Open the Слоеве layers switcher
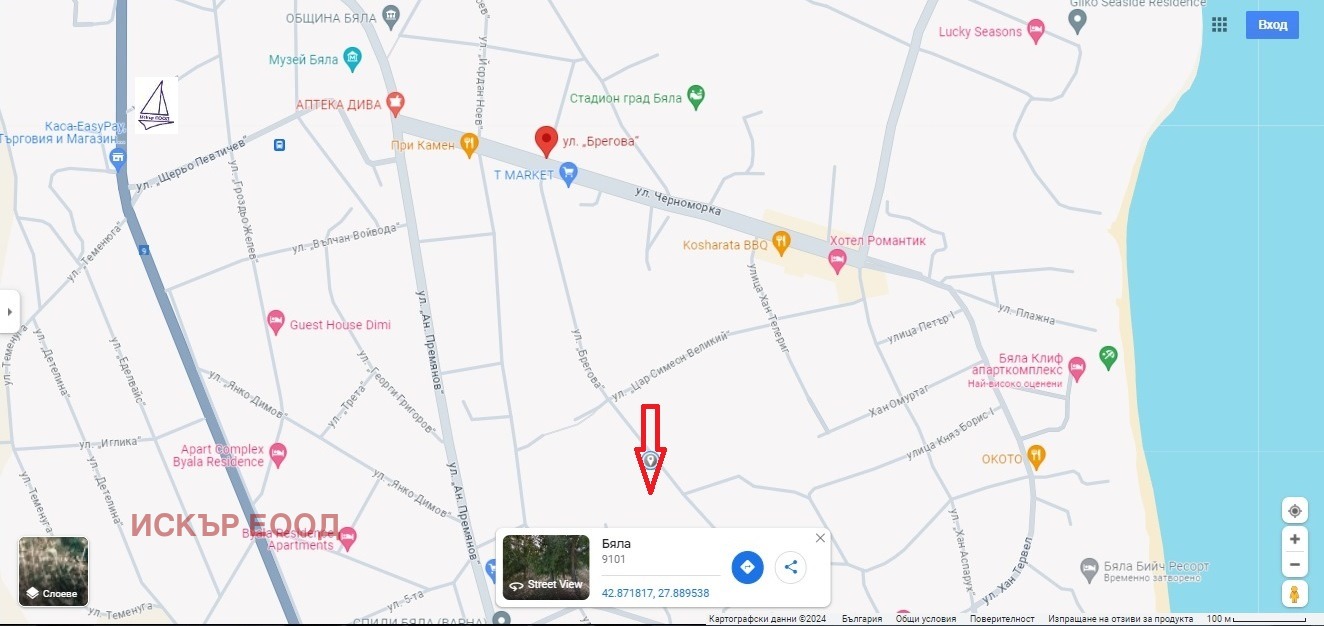The width and height of the screenshot is (1324, 626). 54,572
